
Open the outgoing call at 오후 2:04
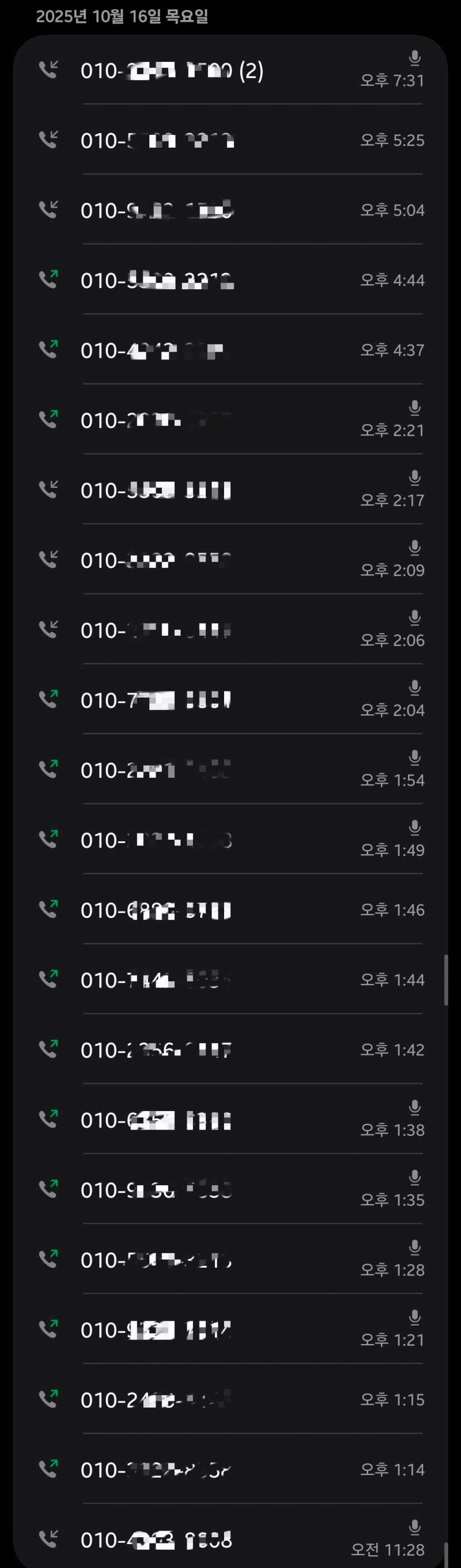tap(230, 700)
